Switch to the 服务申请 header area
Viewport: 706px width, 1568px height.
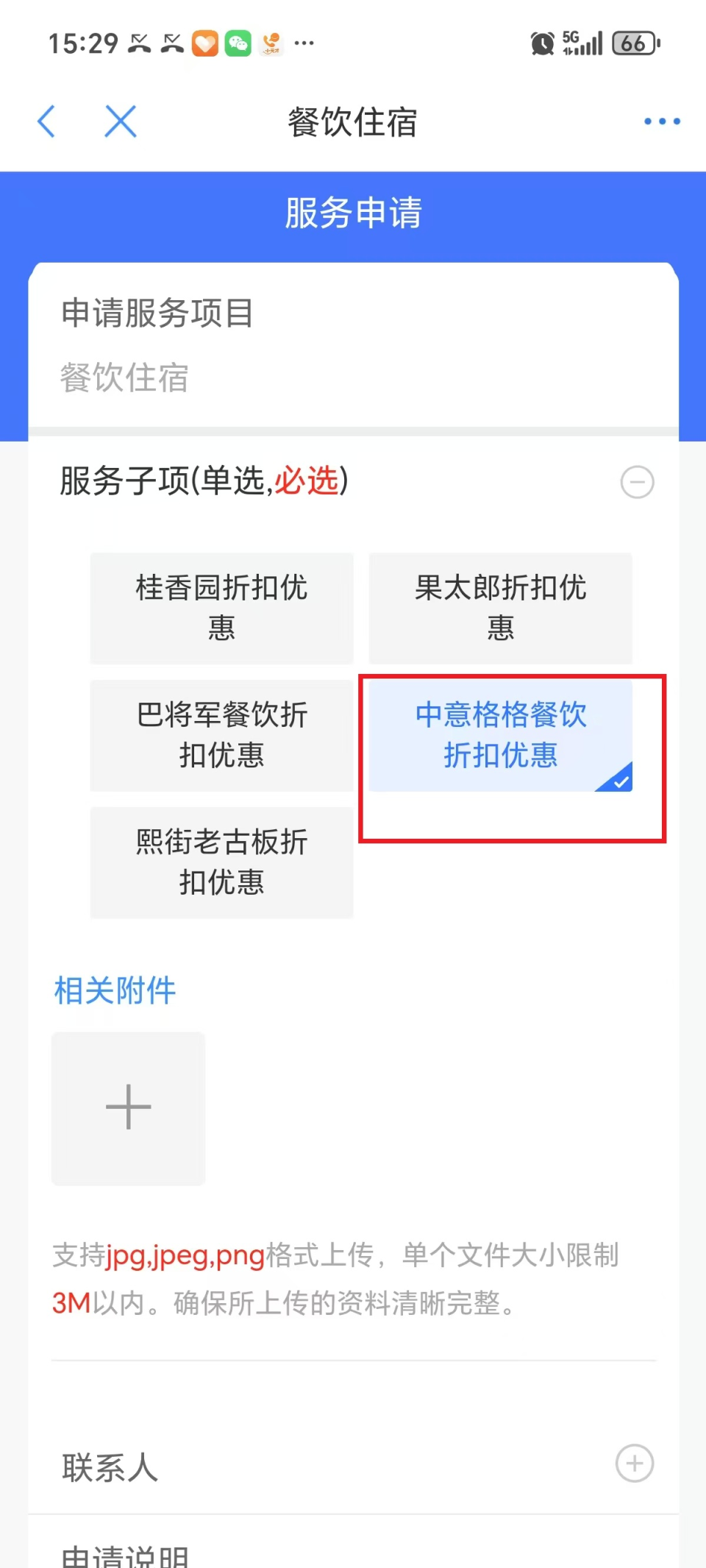pyautogui.click(x=352, y=213)
